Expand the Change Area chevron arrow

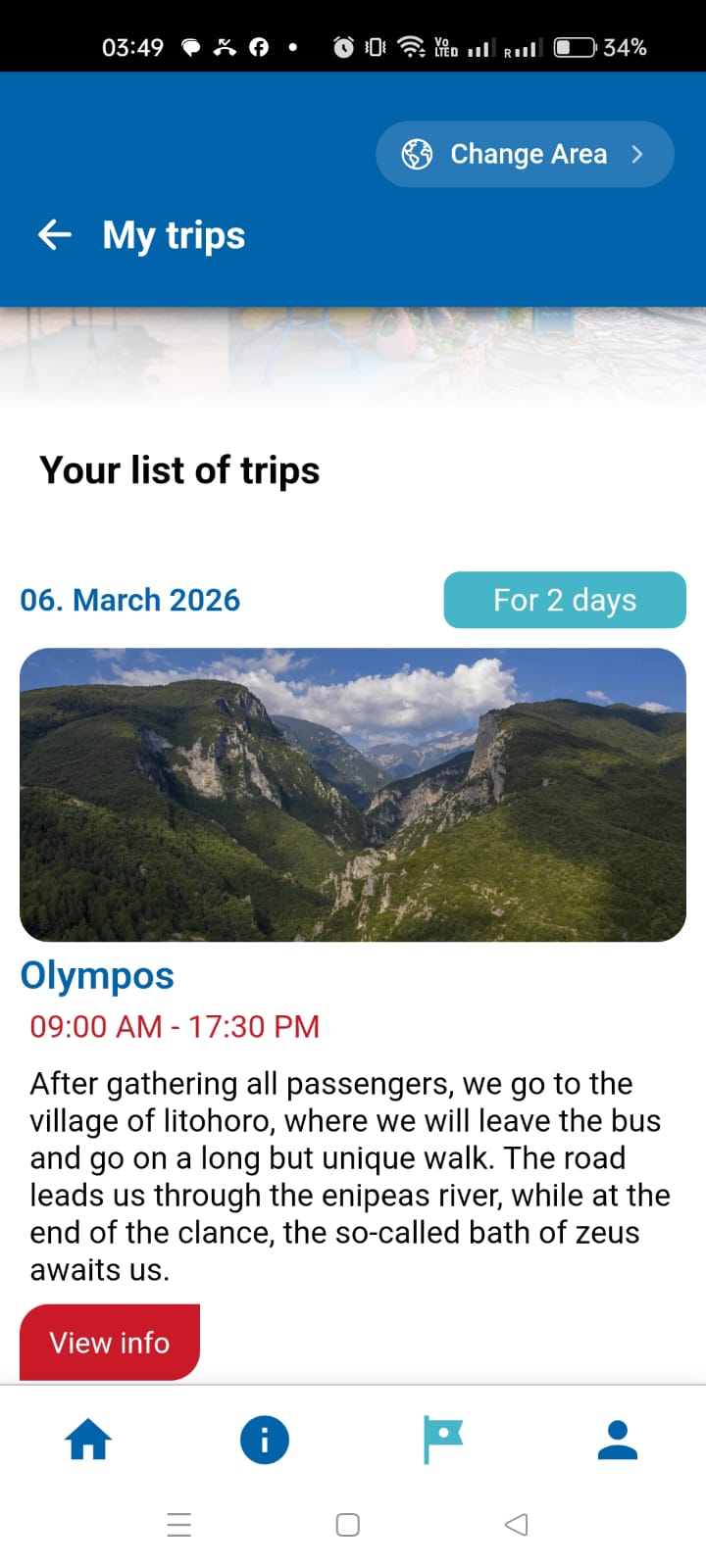click(638, 154)
